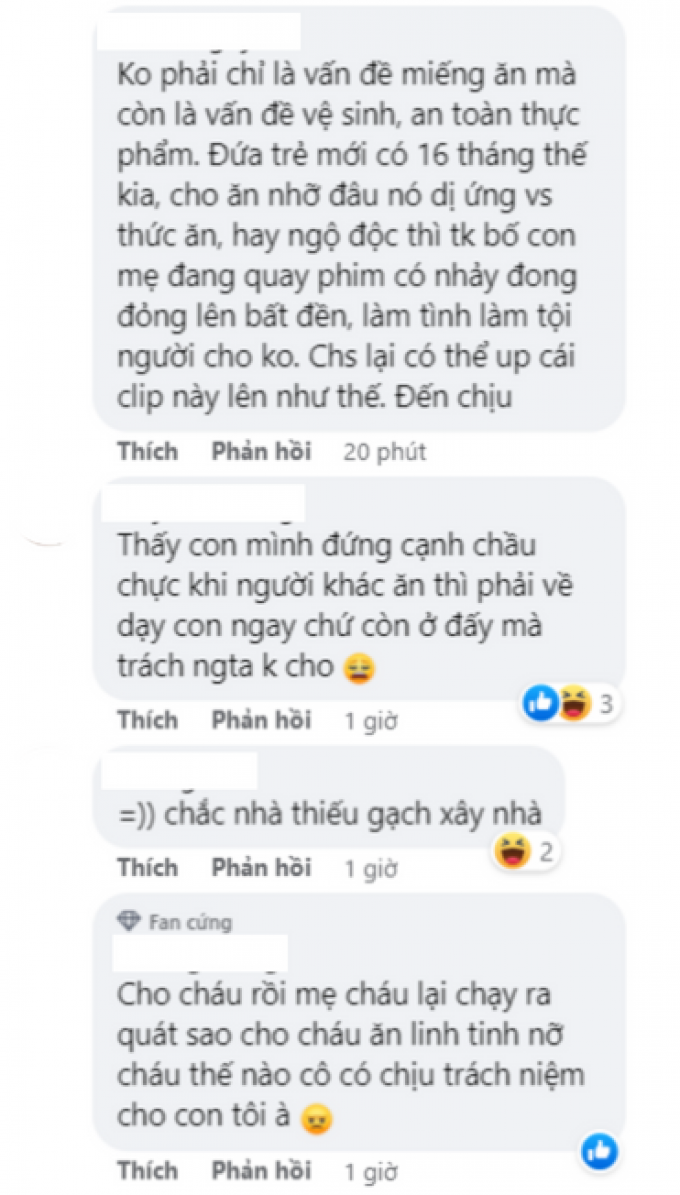The width and height of the screenshot is (680, 1195).
Task: Open the Fan cứng badge
Action: [x=175, y=922]
